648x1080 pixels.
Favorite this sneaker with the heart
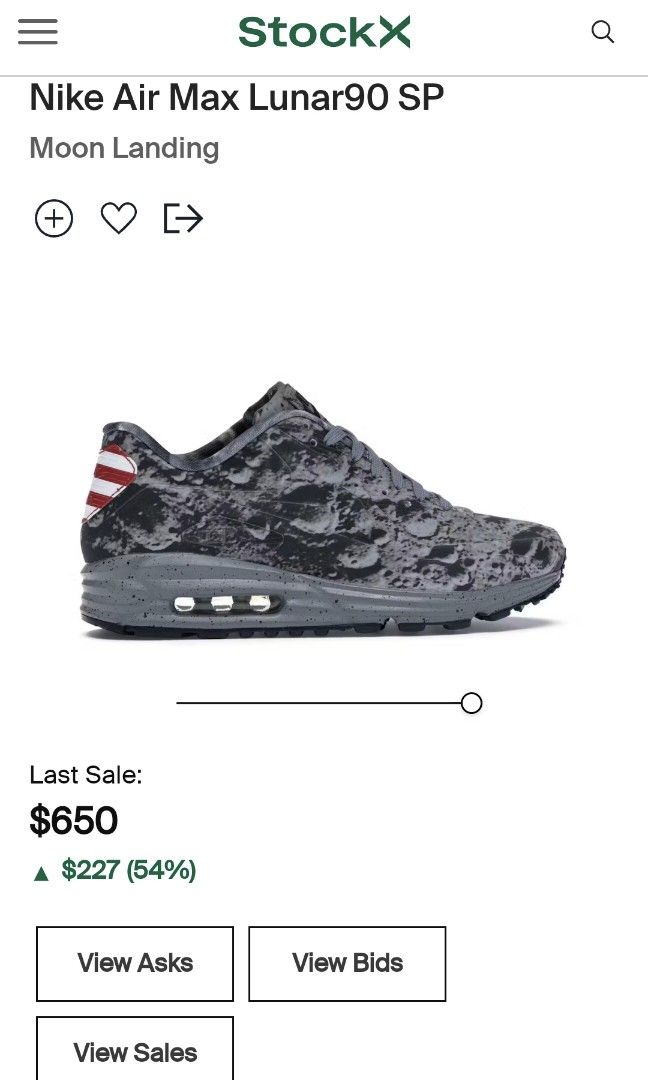[x=118, y=218]
